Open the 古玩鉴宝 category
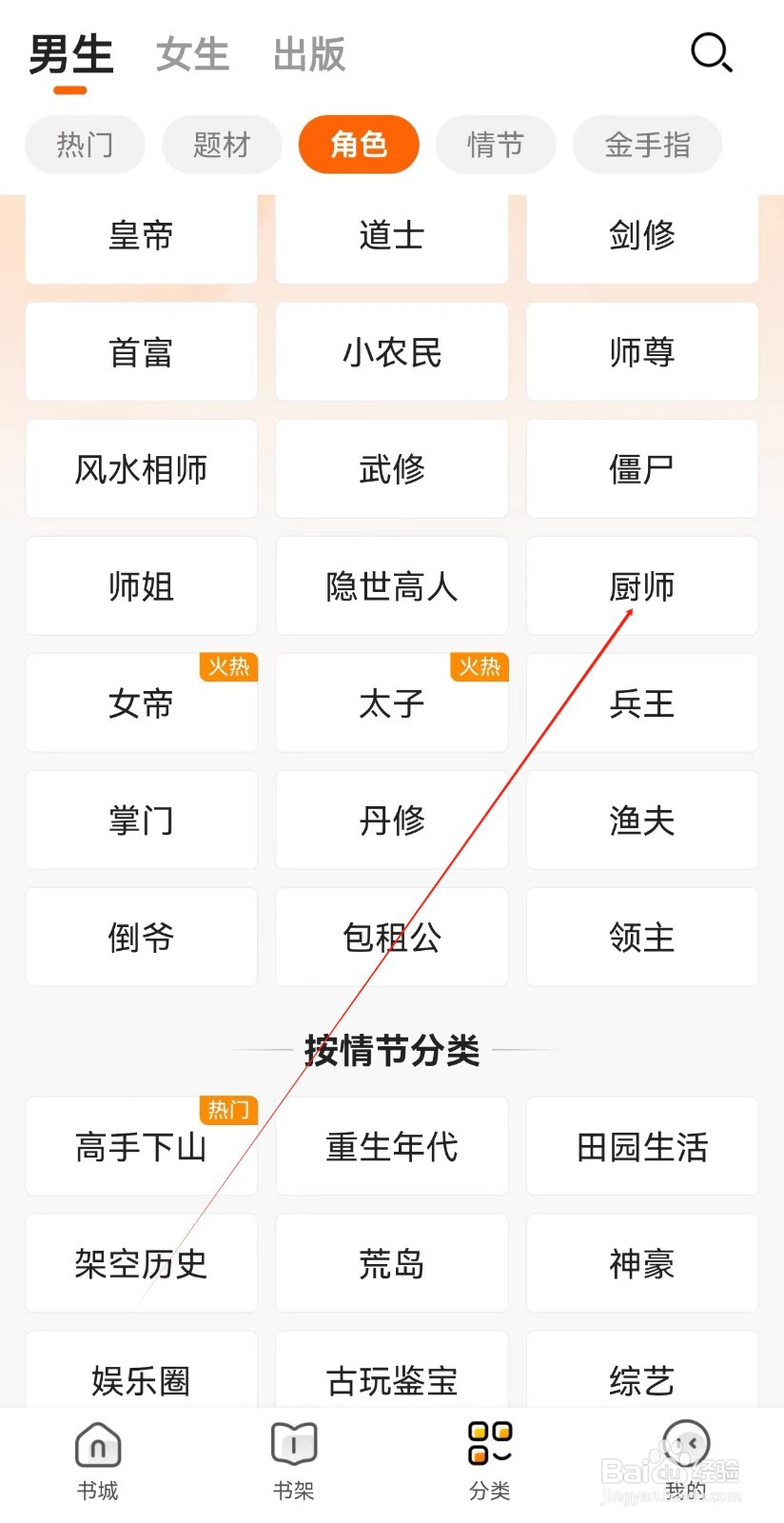 pyautogui.click(x=391, y=1380)
